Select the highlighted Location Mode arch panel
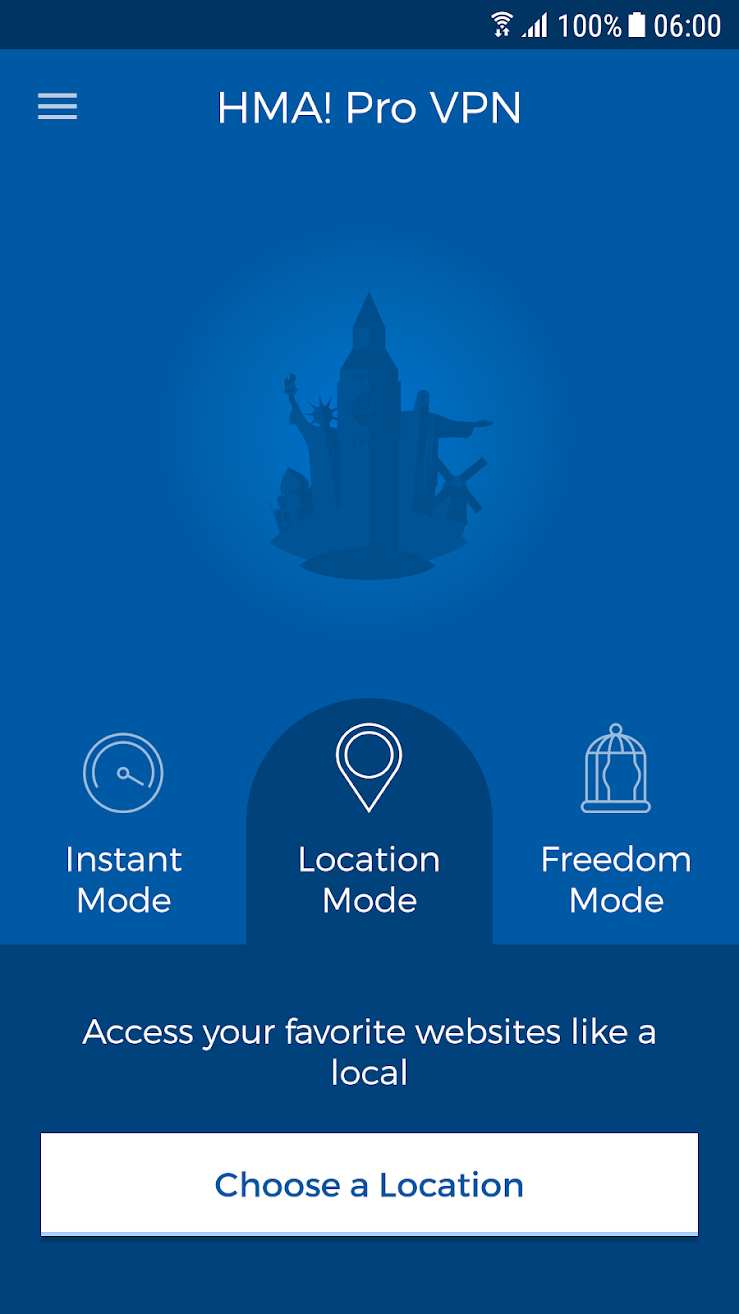The height and width of the screenshot is (1314, 739). 369,820
